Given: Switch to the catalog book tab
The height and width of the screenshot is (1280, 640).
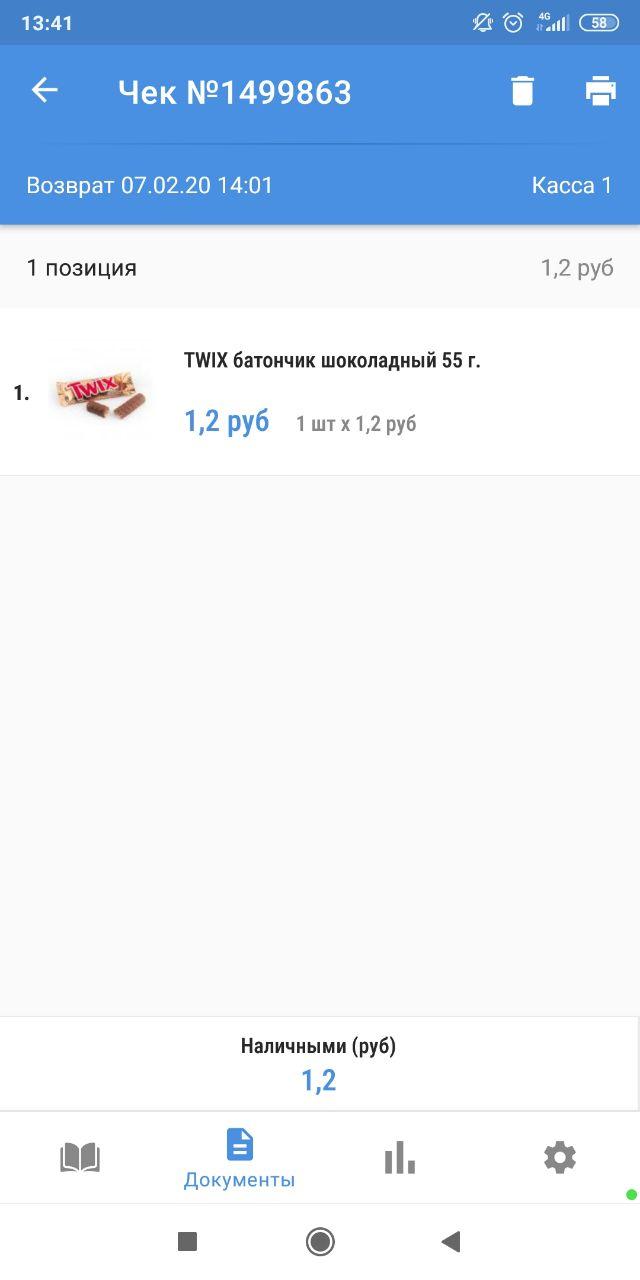Looking at the screenshot, I should [x=80, y=1158].
